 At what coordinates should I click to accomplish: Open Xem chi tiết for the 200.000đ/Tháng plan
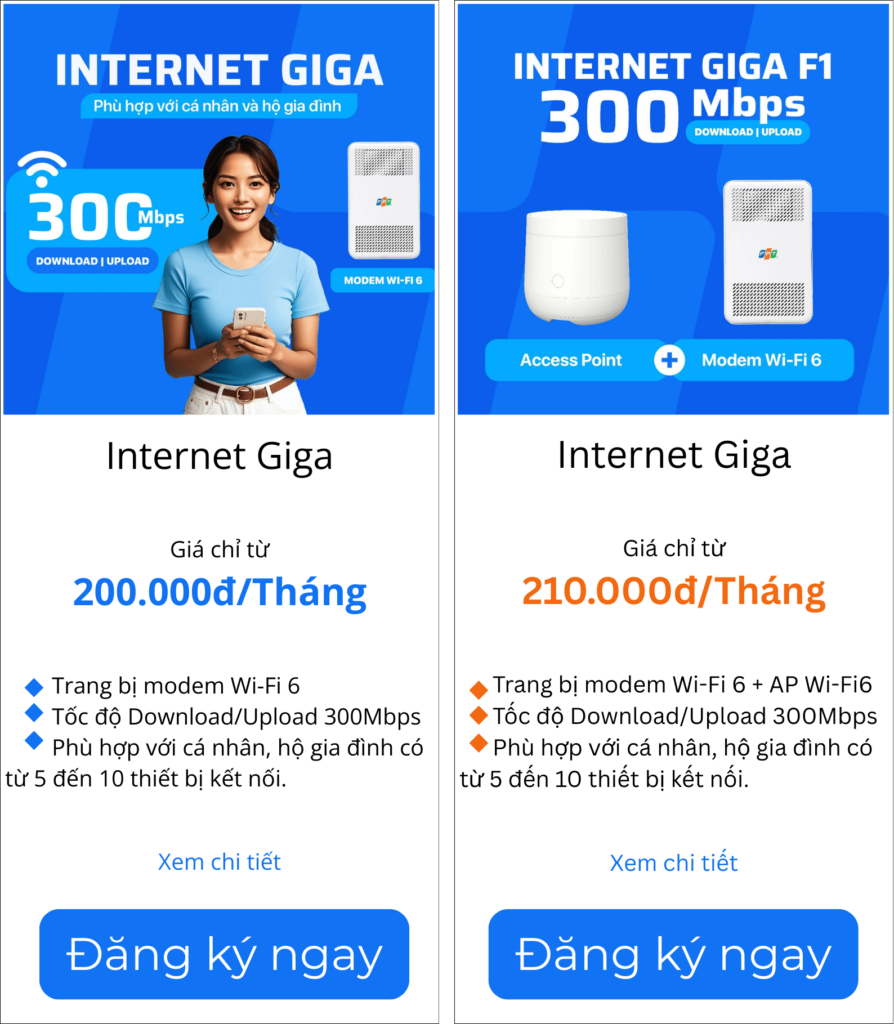(x=219, y=862)
